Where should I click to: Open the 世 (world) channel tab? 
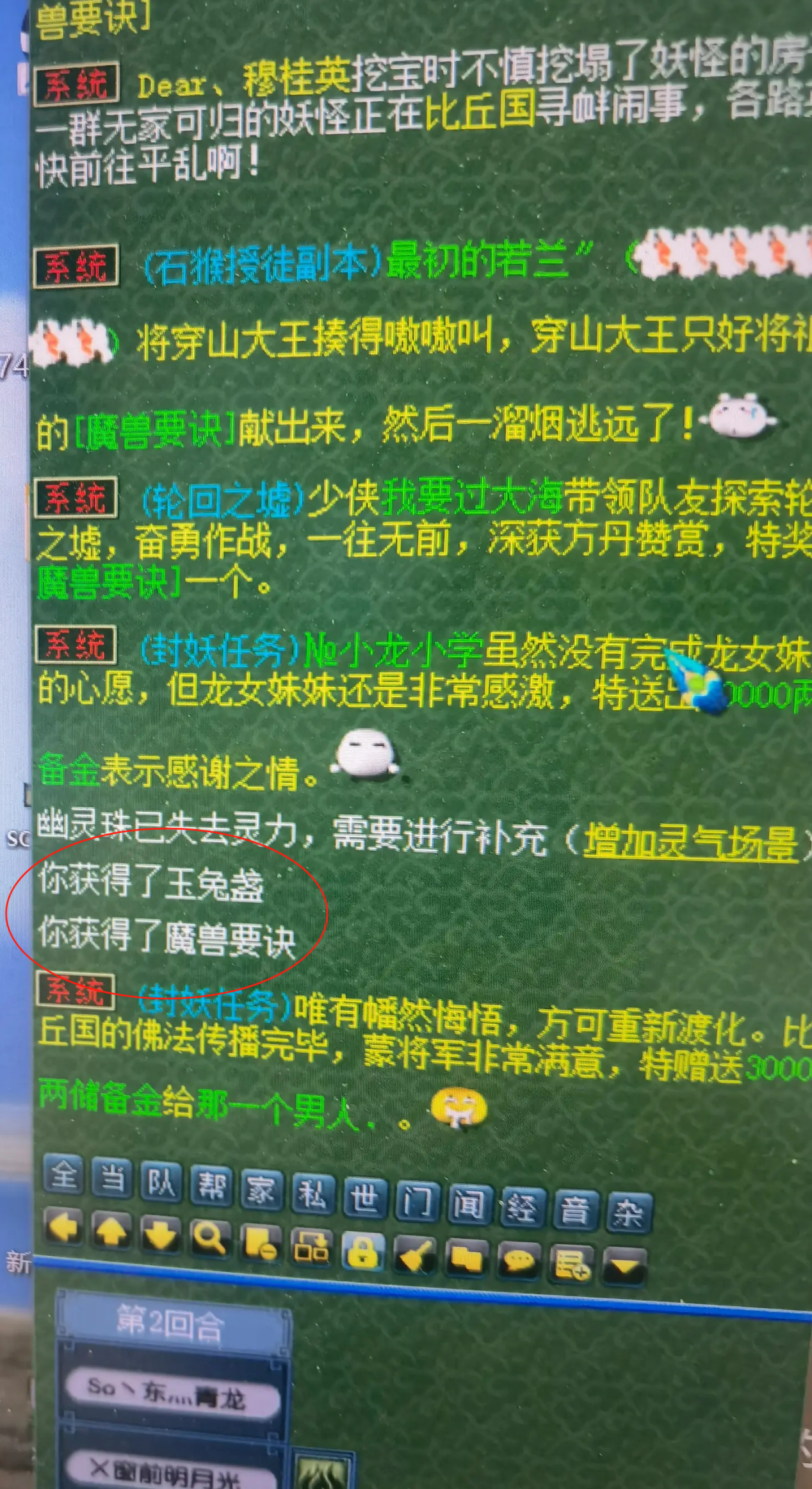(x=365, y=1198)
